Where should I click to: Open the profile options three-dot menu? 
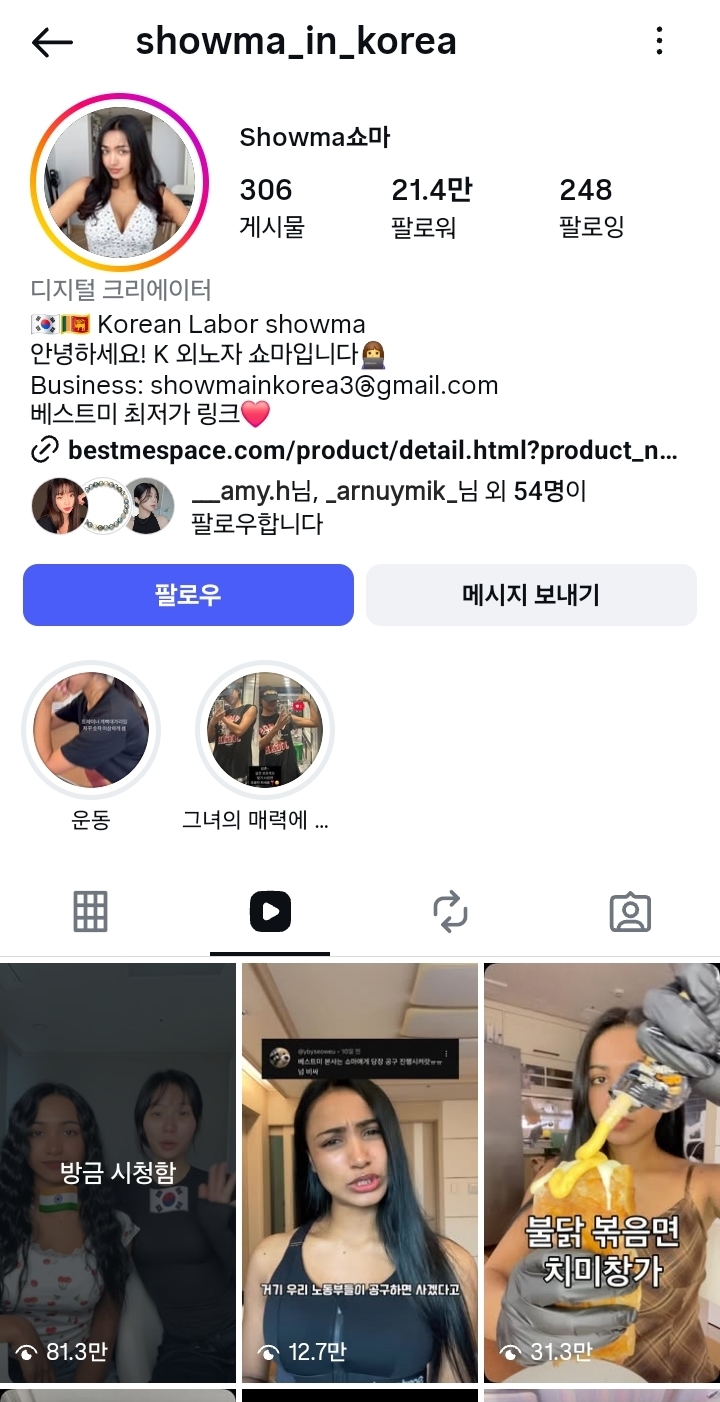tap(659, 42)
